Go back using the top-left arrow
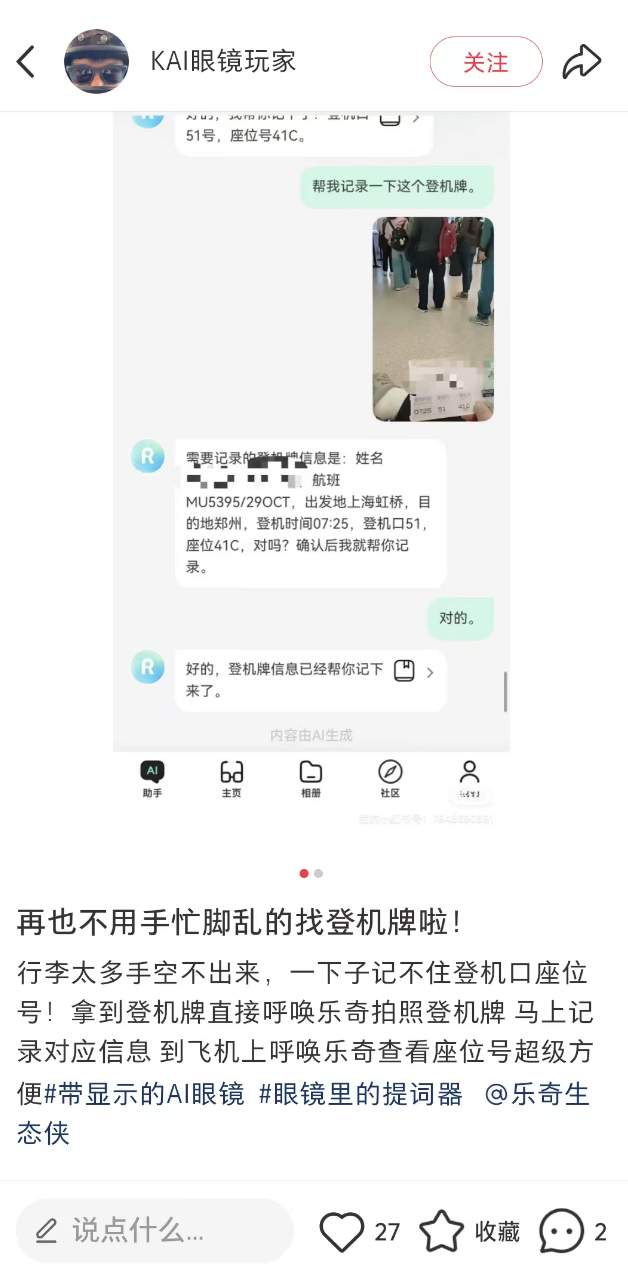The height and width of the screenshot is (1272, 628). click(x=27, y=62)
